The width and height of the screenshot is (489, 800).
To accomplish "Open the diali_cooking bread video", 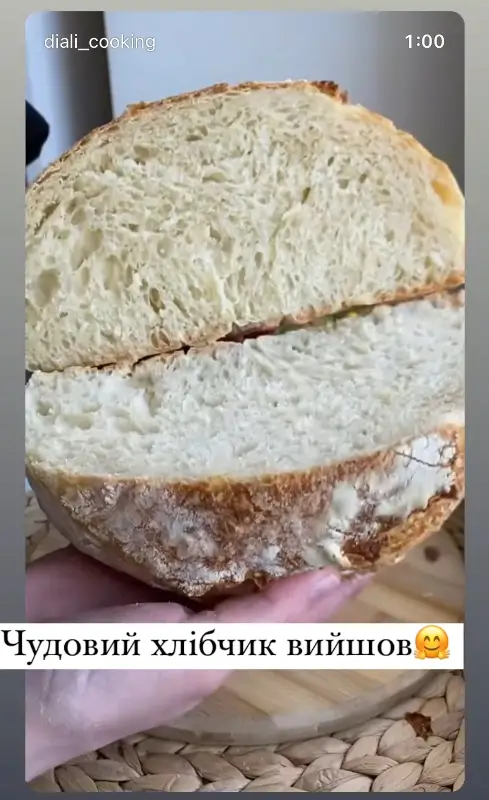I will coord(245,401).
